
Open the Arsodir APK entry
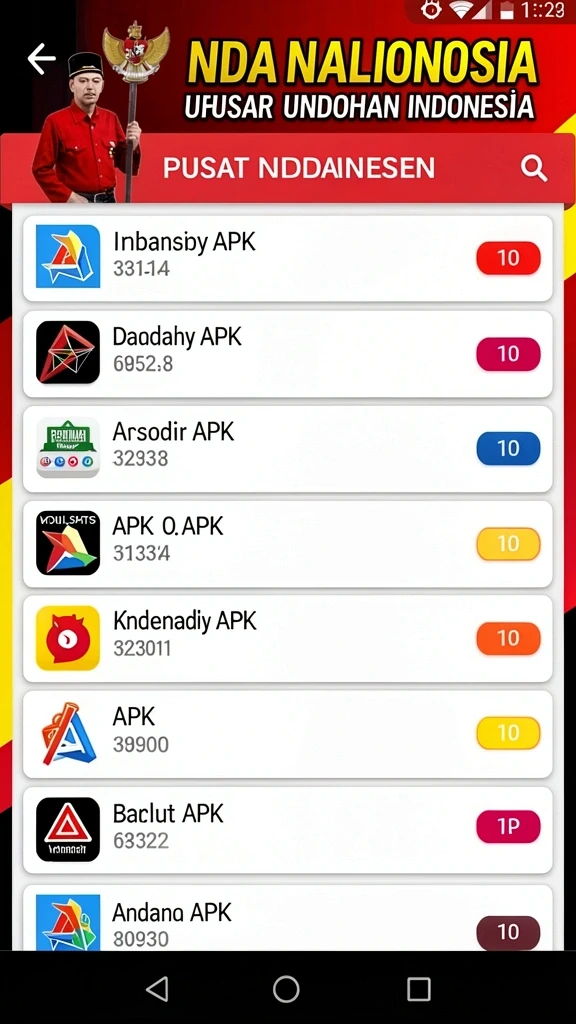[x=288, y=449]
